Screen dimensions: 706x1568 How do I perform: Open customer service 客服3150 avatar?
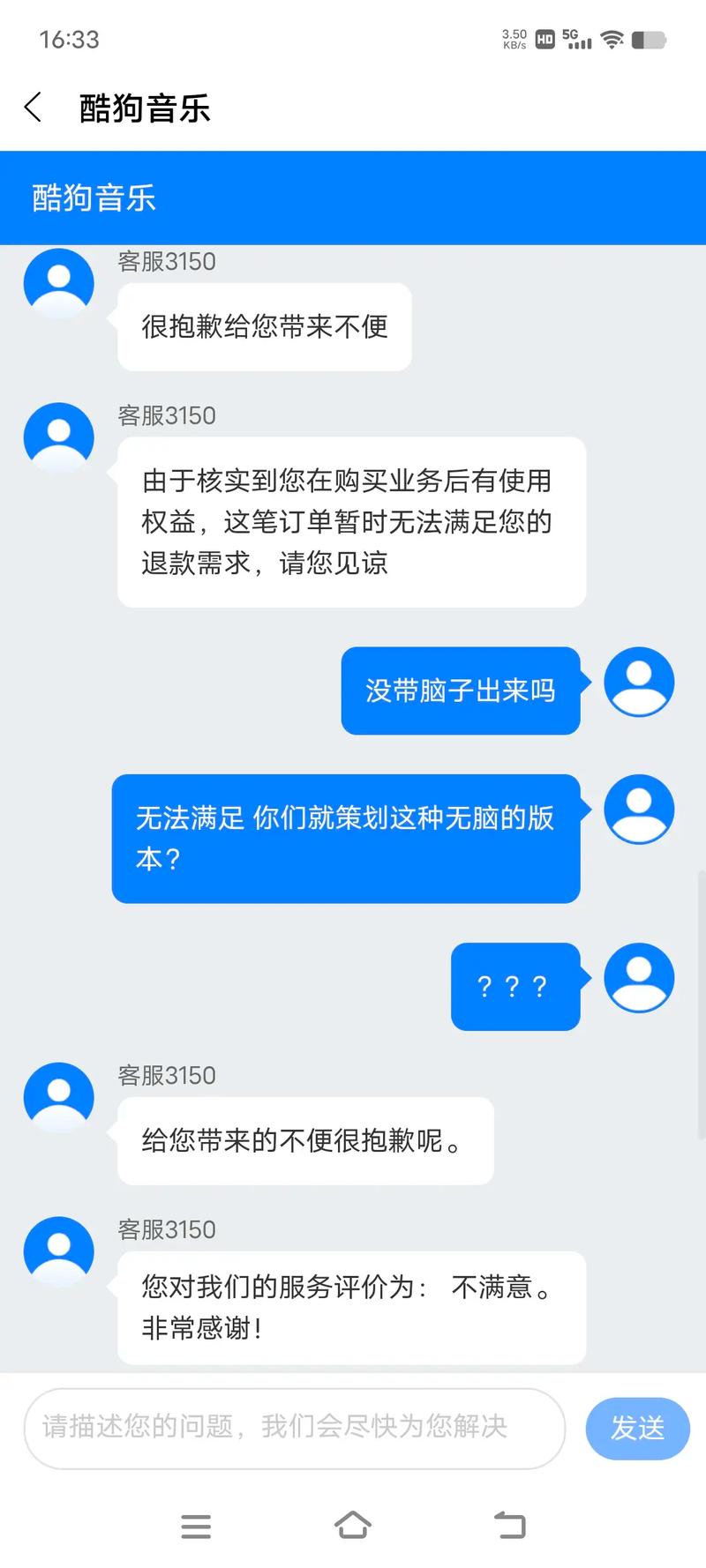(x=58, y=282)
